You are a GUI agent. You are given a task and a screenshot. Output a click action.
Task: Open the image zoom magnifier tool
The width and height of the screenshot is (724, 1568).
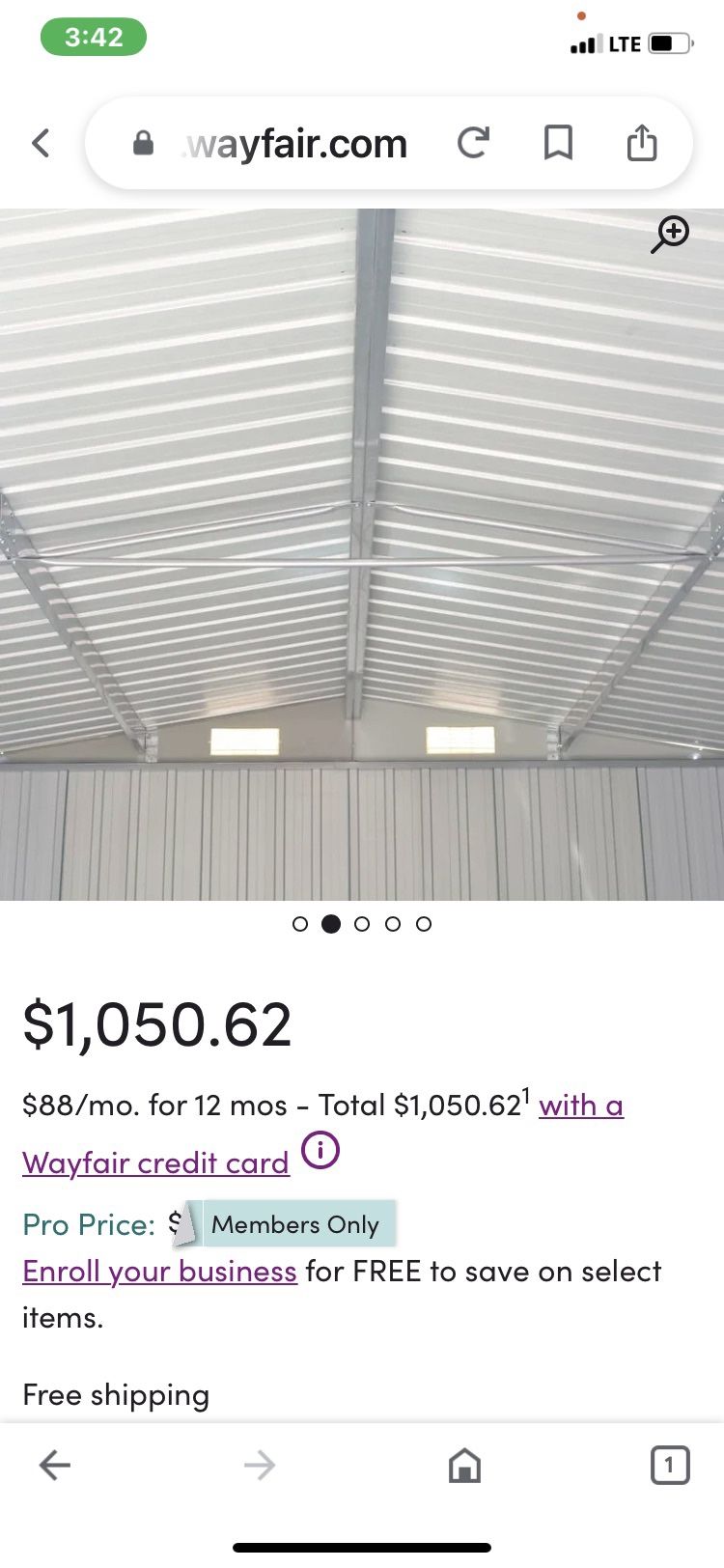(x=671, y=234)
